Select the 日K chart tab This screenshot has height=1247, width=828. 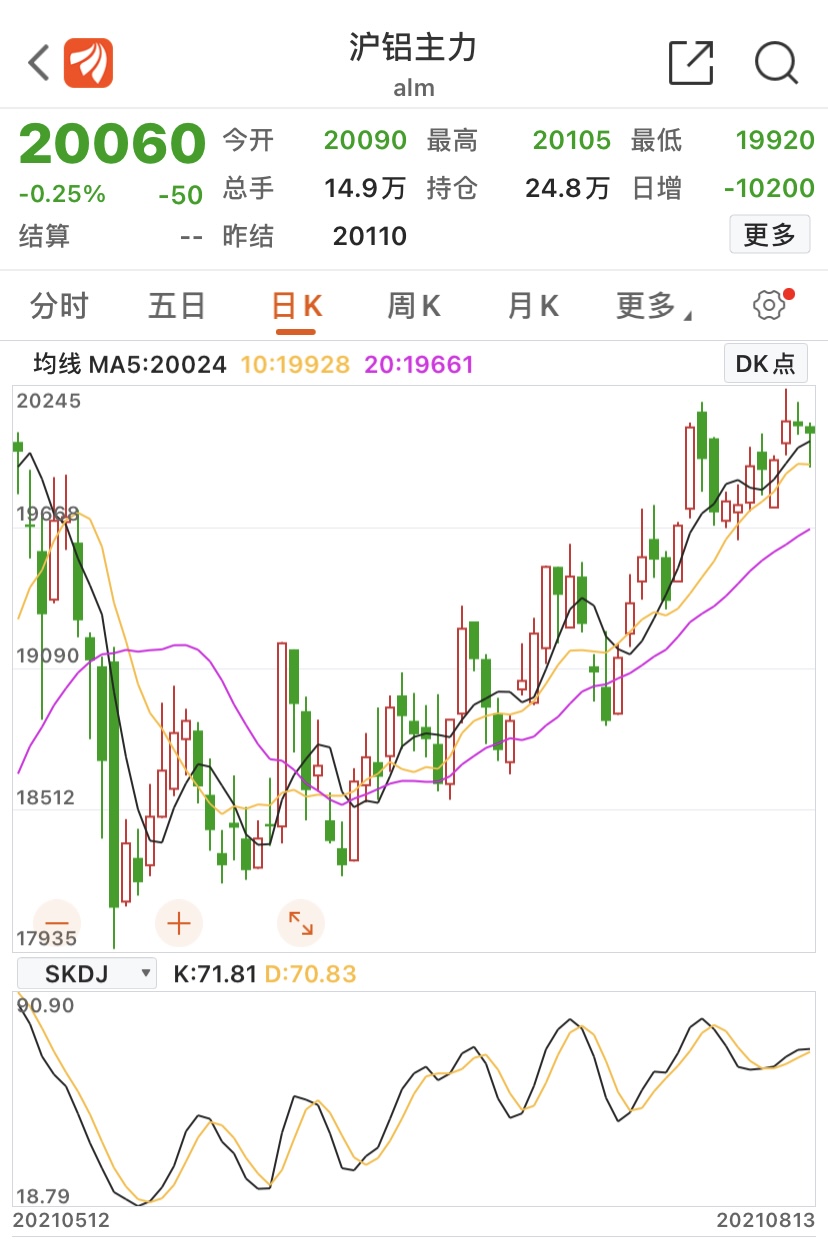click(297, 306)
